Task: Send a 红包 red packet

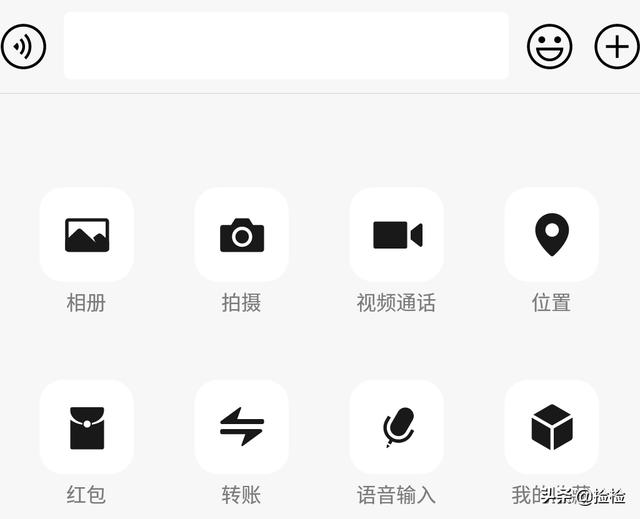Action: pos(87,427)
